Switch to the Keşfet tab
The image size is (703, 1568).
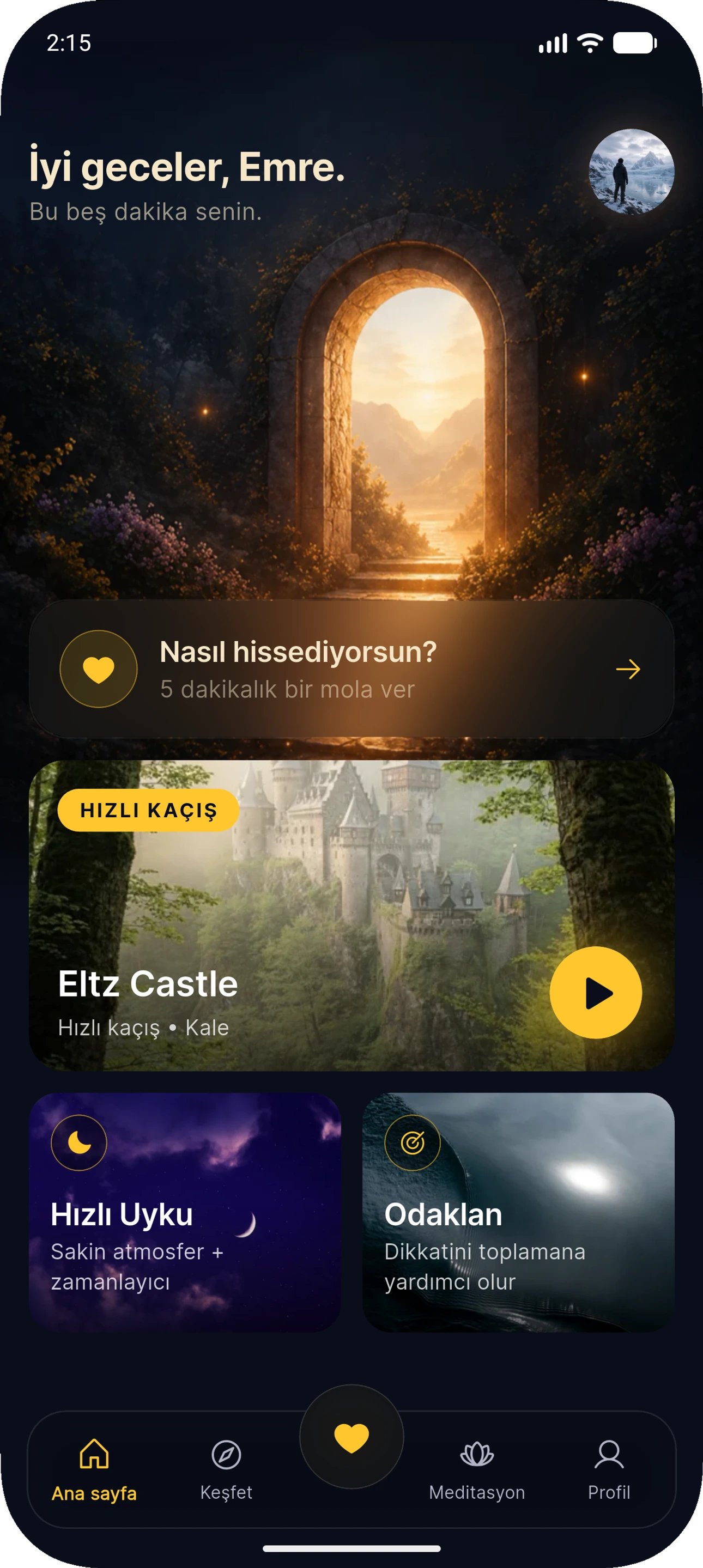pyautogui.click(x=226, y=1470)
